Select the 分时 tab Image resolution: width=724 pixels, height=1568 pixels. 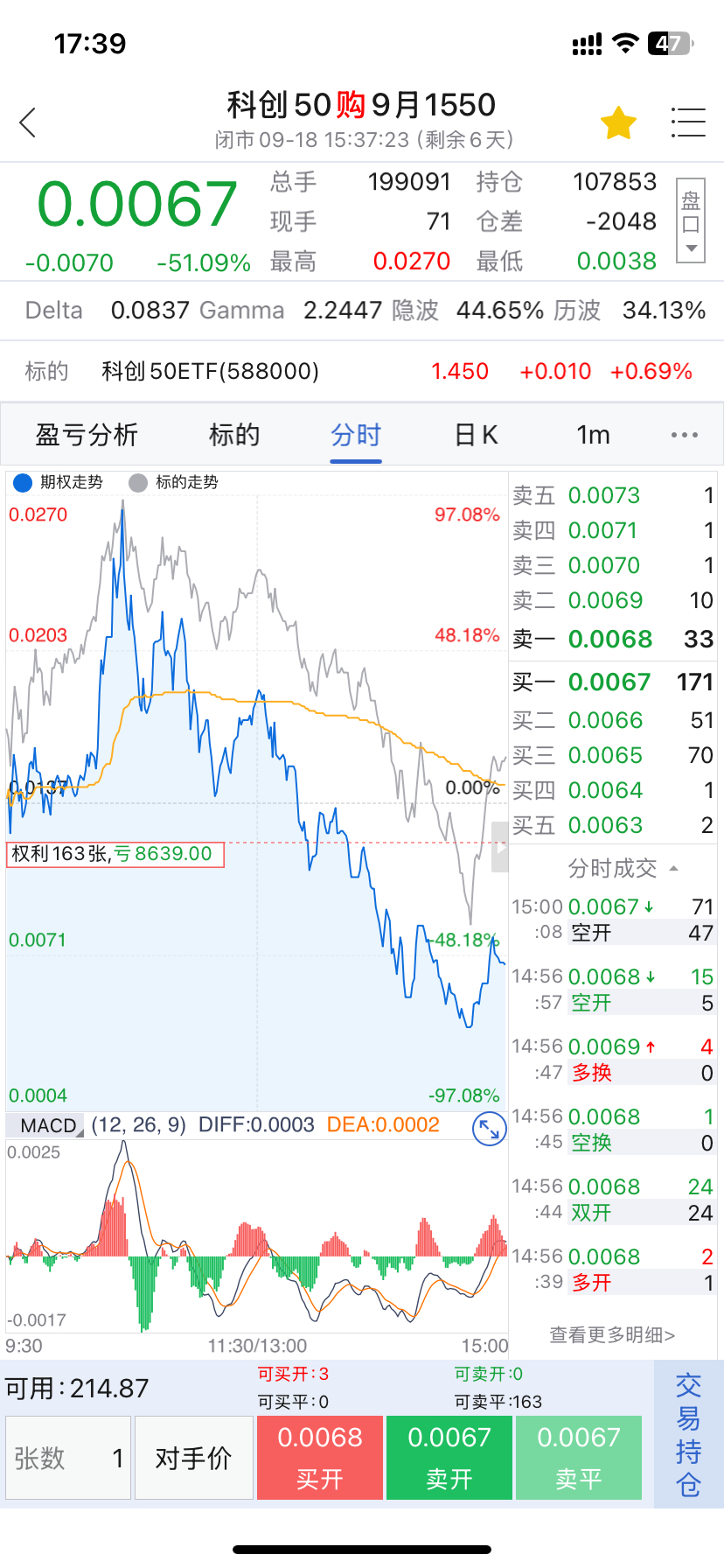point(356,435)
